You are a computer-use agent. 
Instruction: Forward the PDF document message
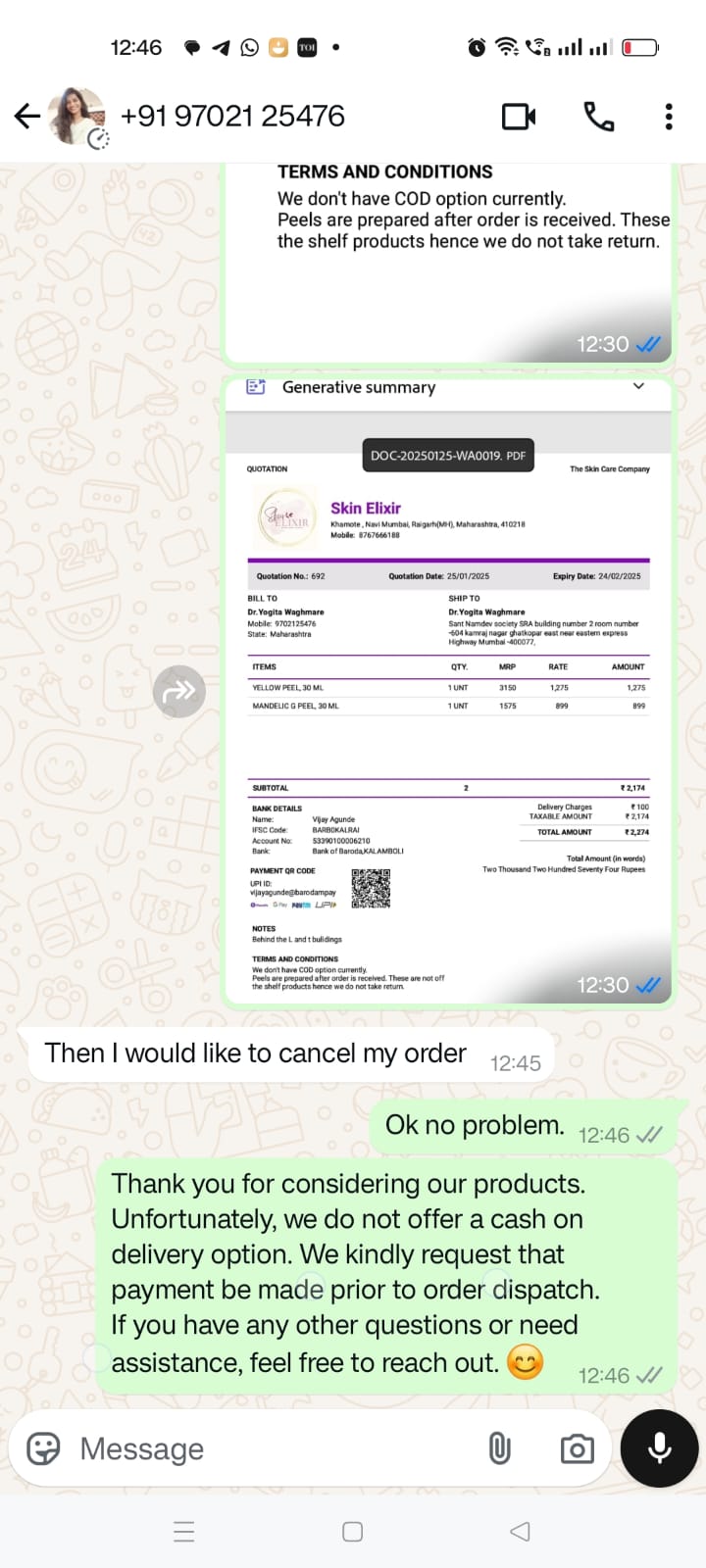[179, 692]
